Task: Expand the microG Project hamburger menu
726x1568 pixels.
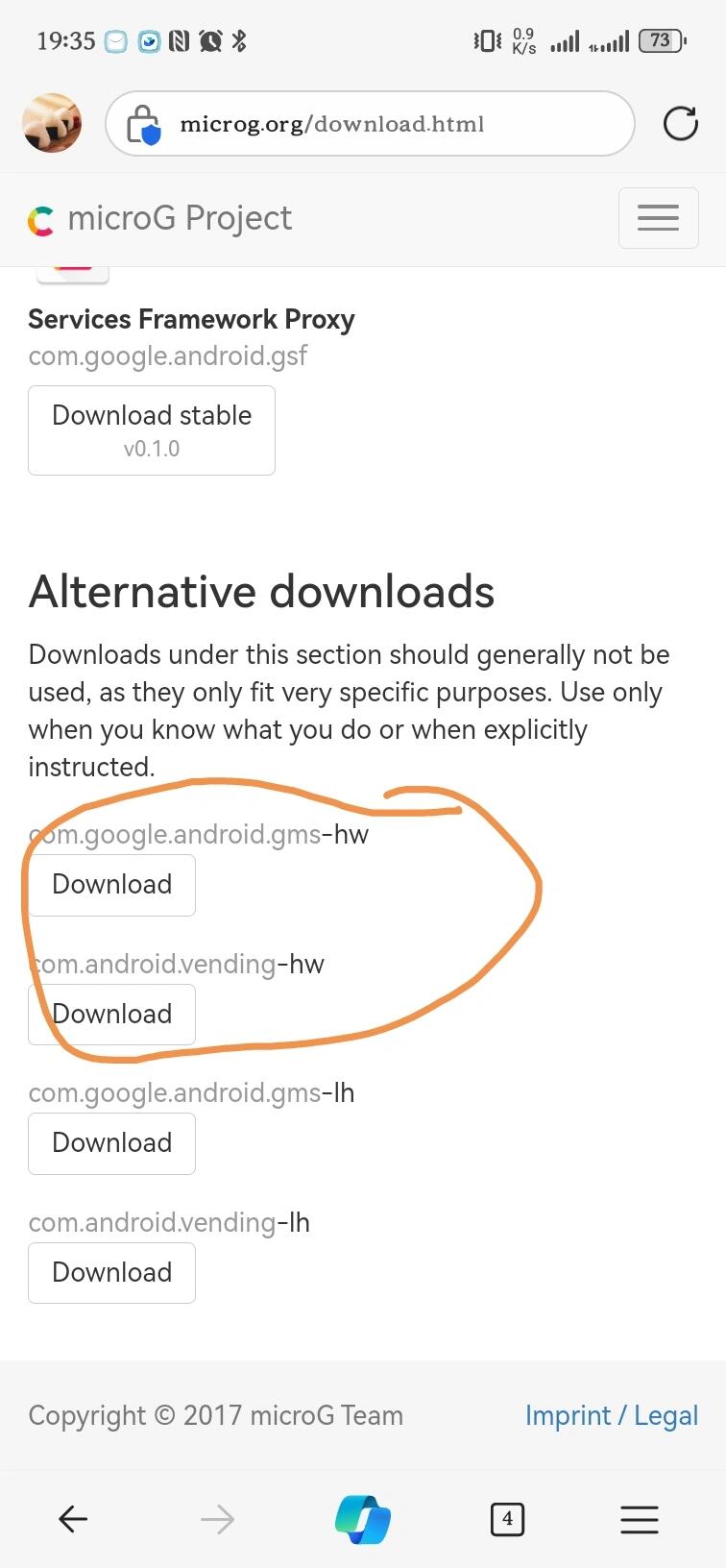Action: click(658, 218)
